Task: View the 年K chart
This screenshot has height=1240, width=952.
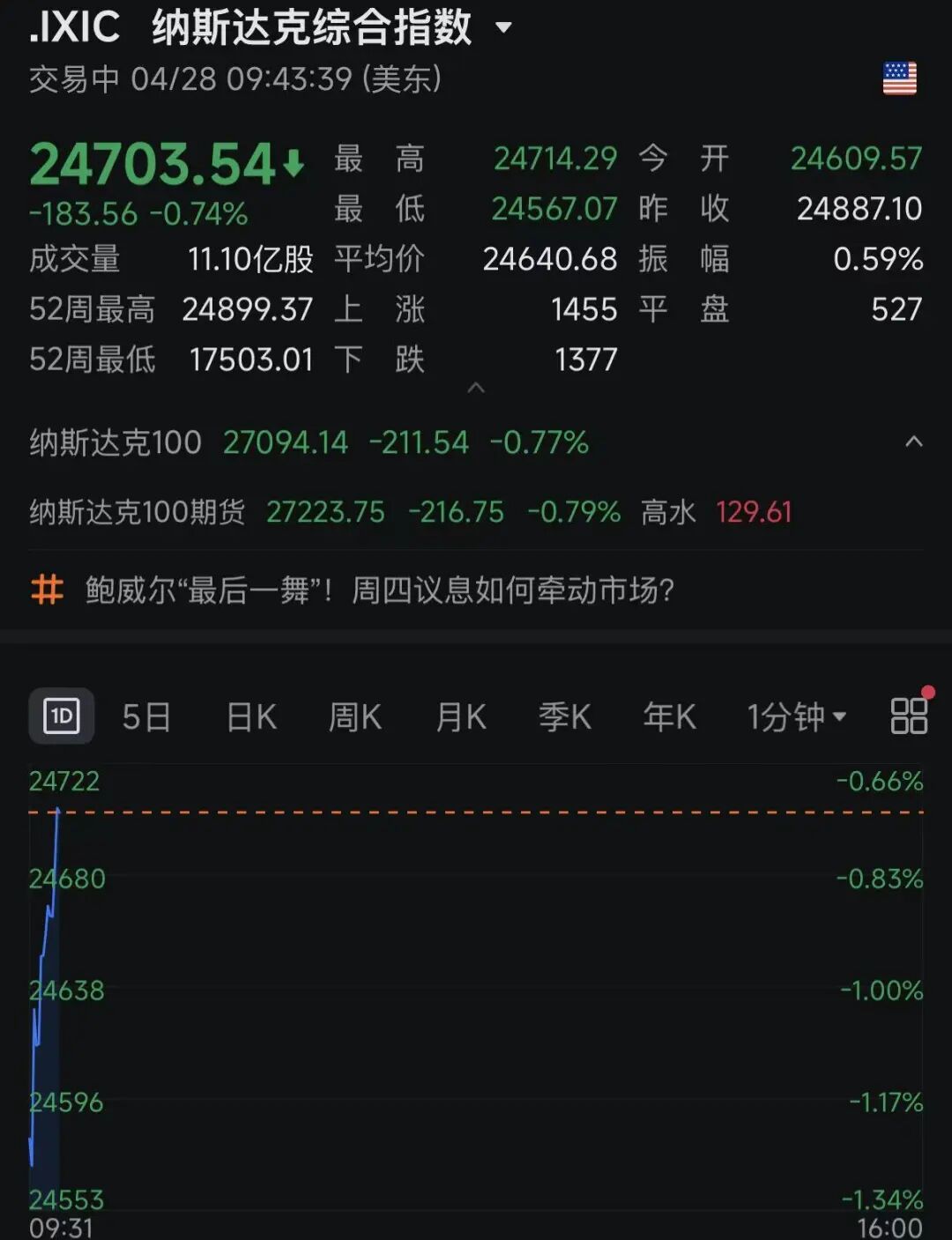Action: pyautogui.click(x=670, y=717)
